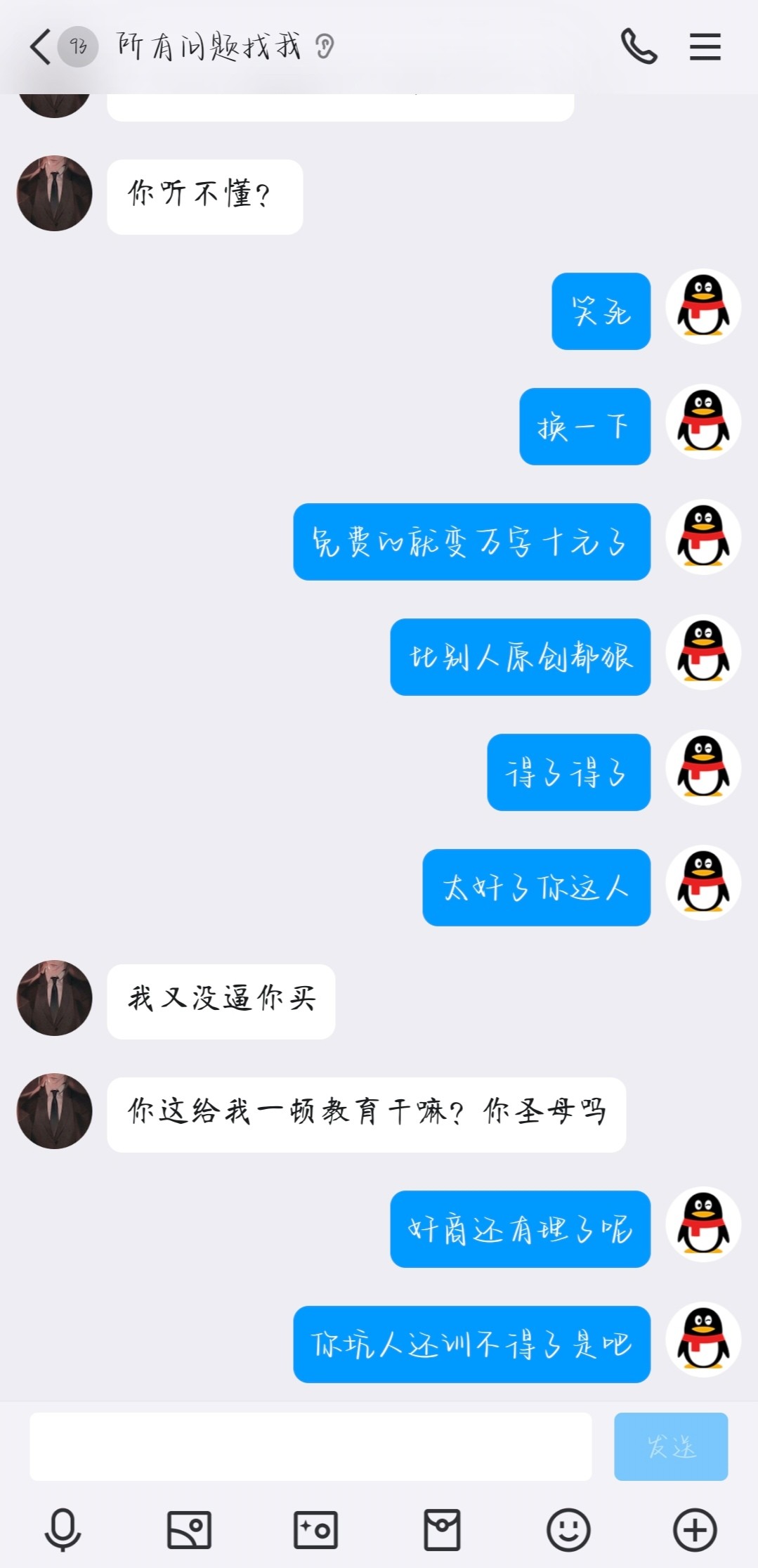Image resolution: width=758 pixels, height=1568 pixels.
Task: Expand more options with the plus icon
Action: 695,1529
